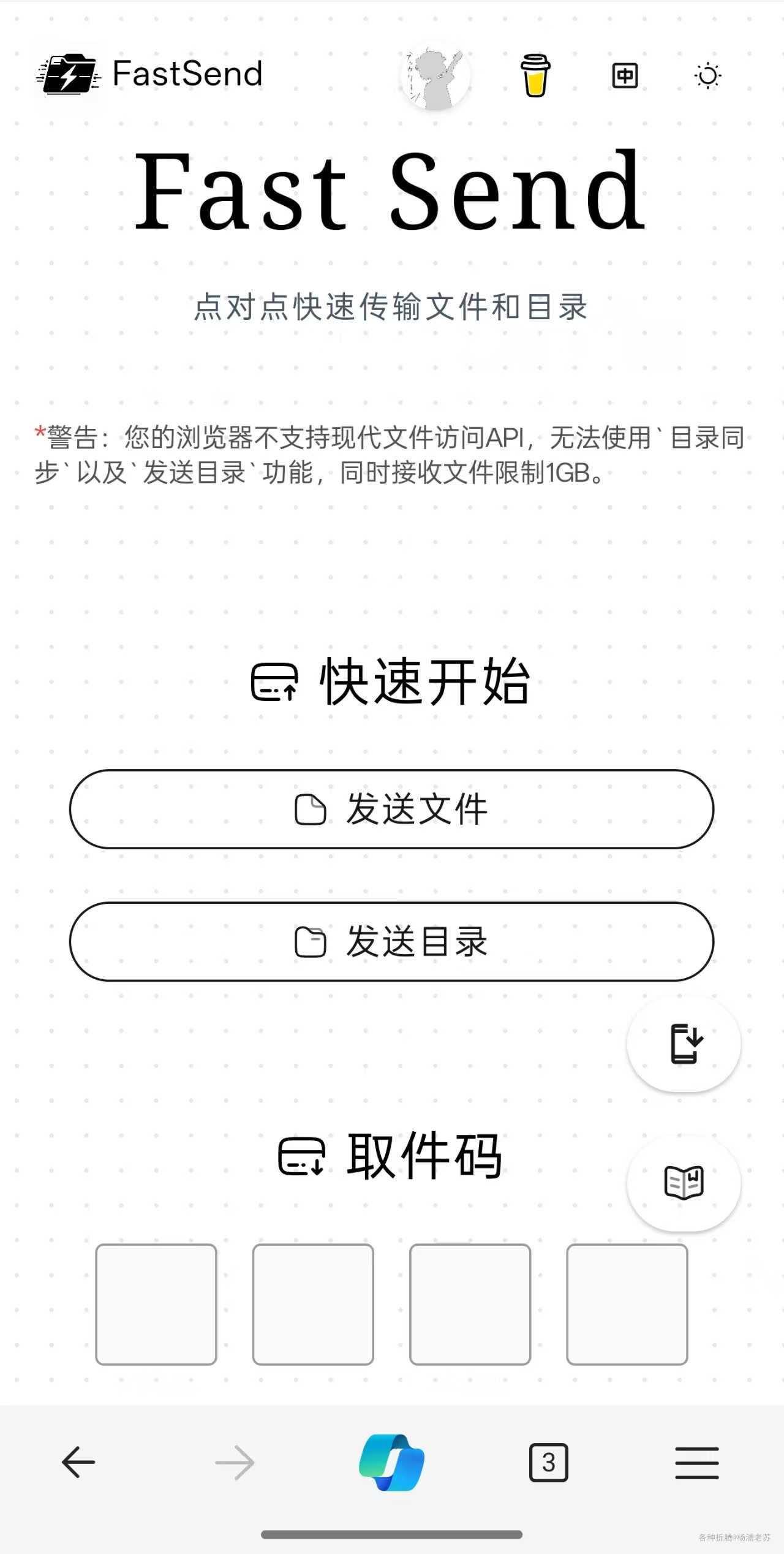Open the floating receive-to-device button

click(684, 1044)
